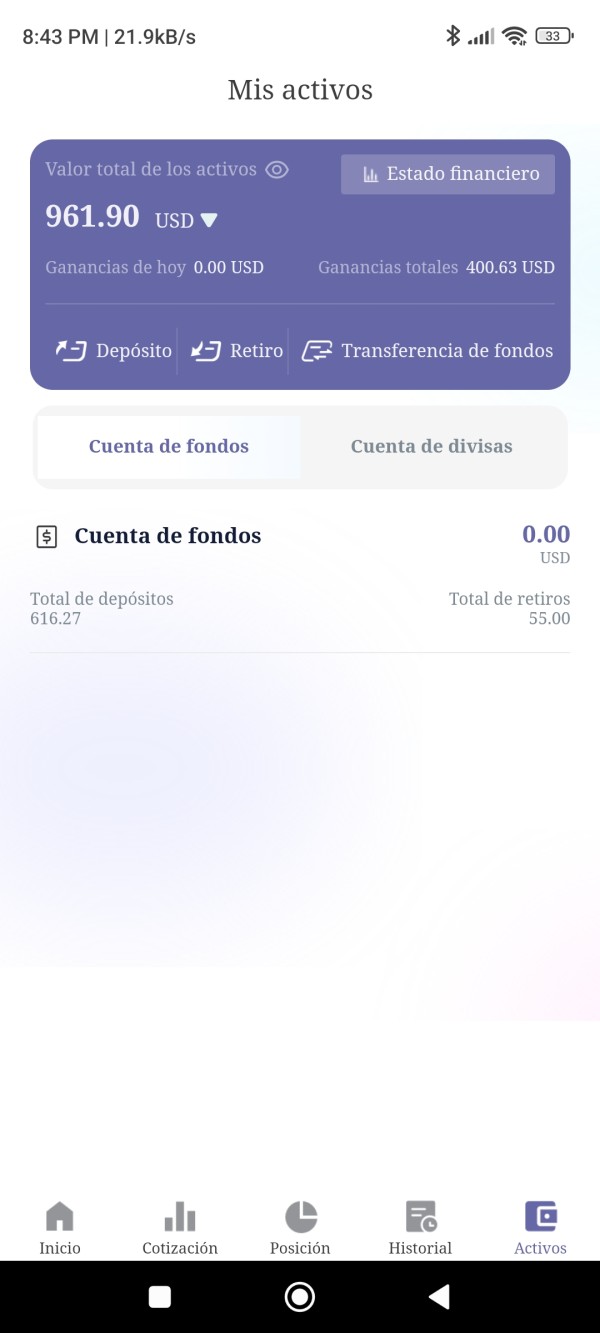This screenshot has height=1333, width=600.
Task: Open Estado financiero report
Action: [x=448, y=174]
